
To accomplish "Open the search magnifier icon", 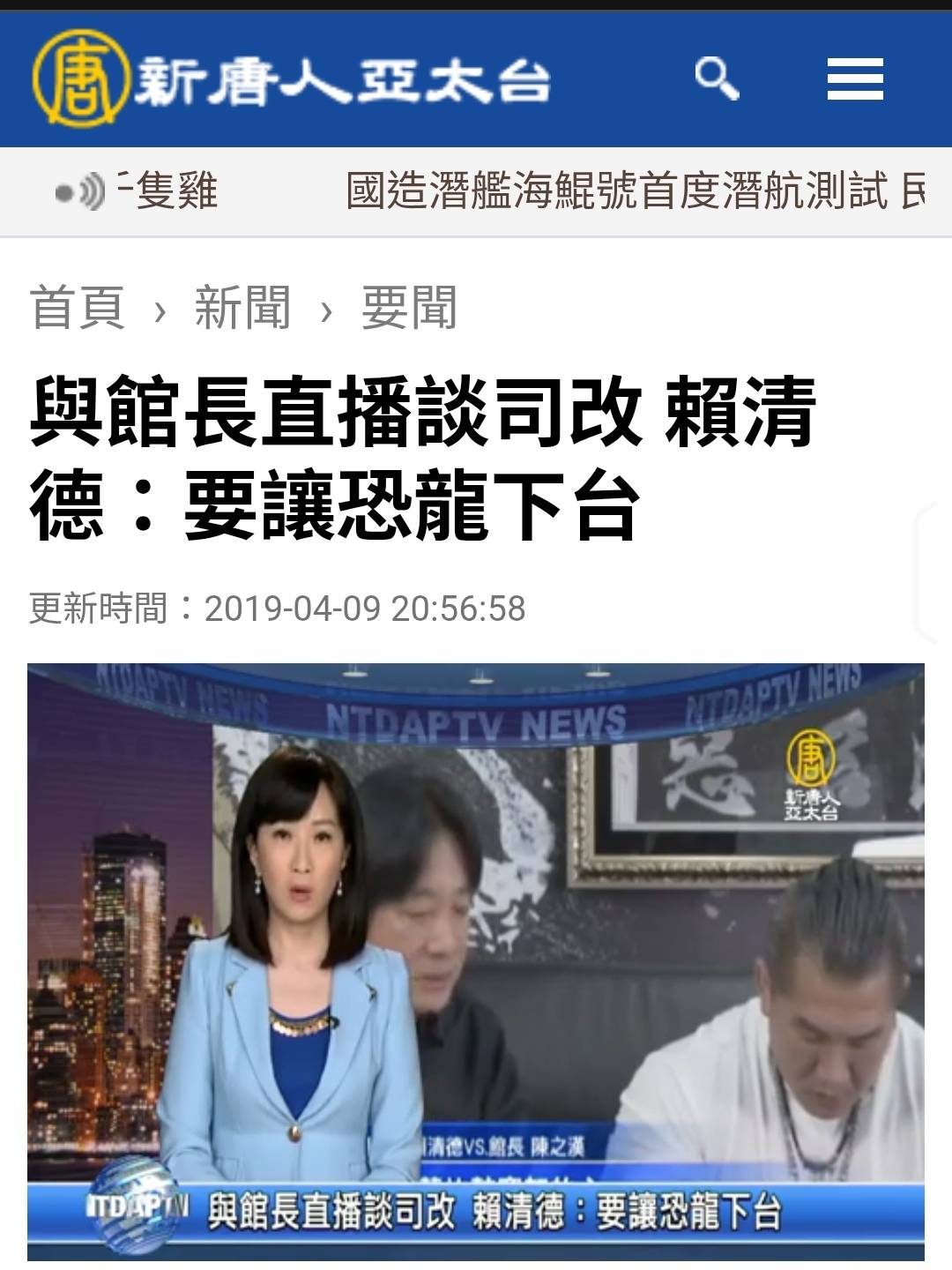I will point(716,79).
